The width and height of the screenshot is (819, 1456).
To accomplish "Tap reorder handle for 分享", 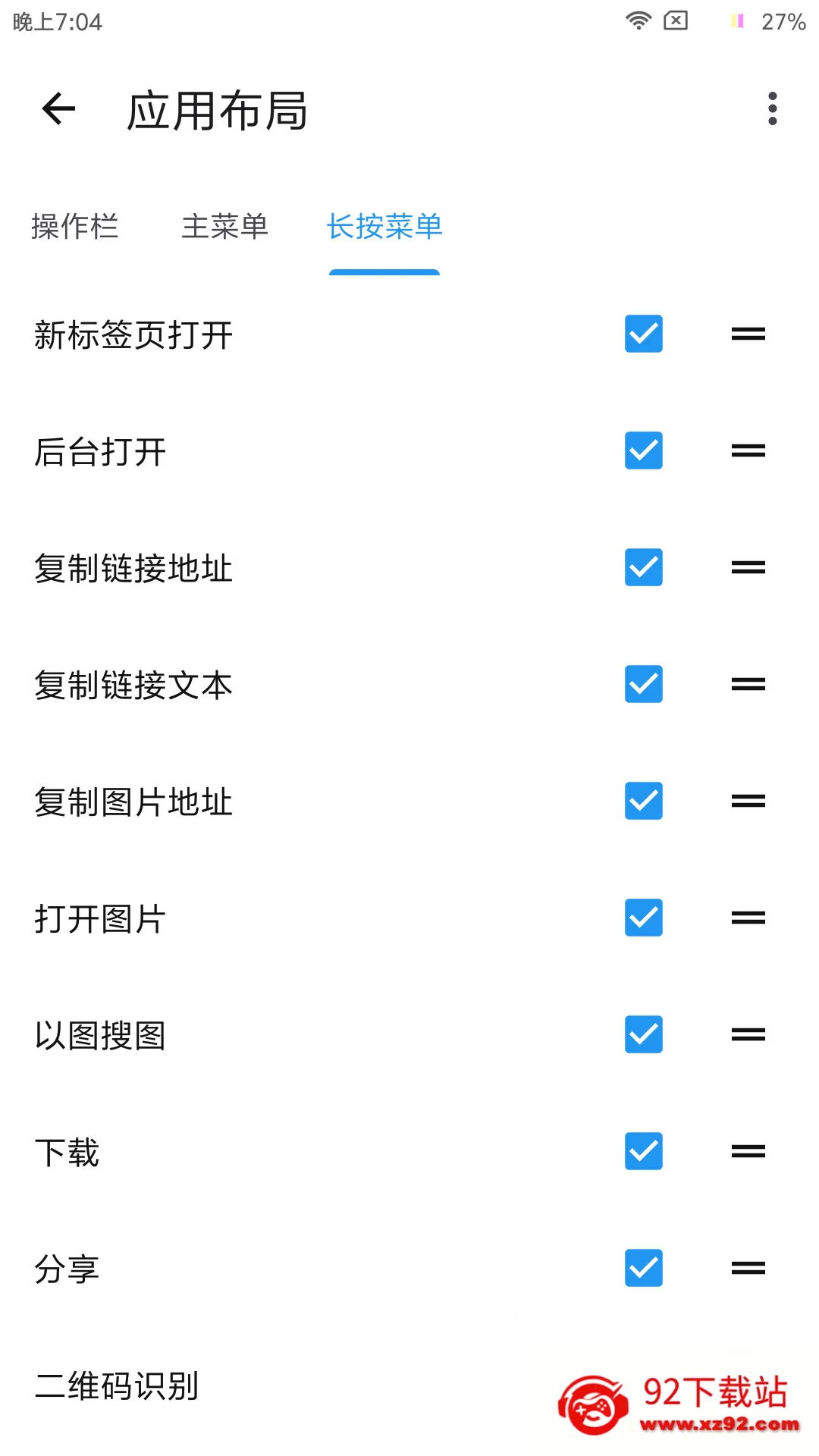I will 748,1268.
